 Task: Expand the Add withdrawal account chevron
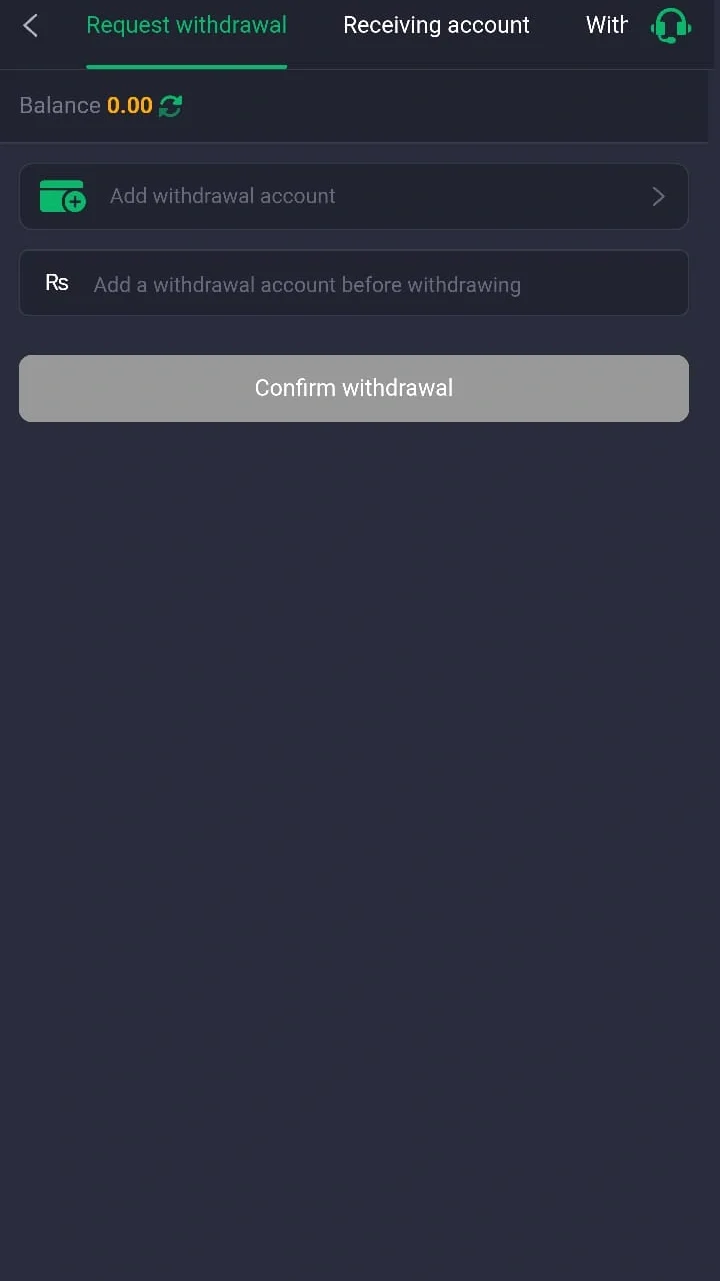[x=658, y=196]
